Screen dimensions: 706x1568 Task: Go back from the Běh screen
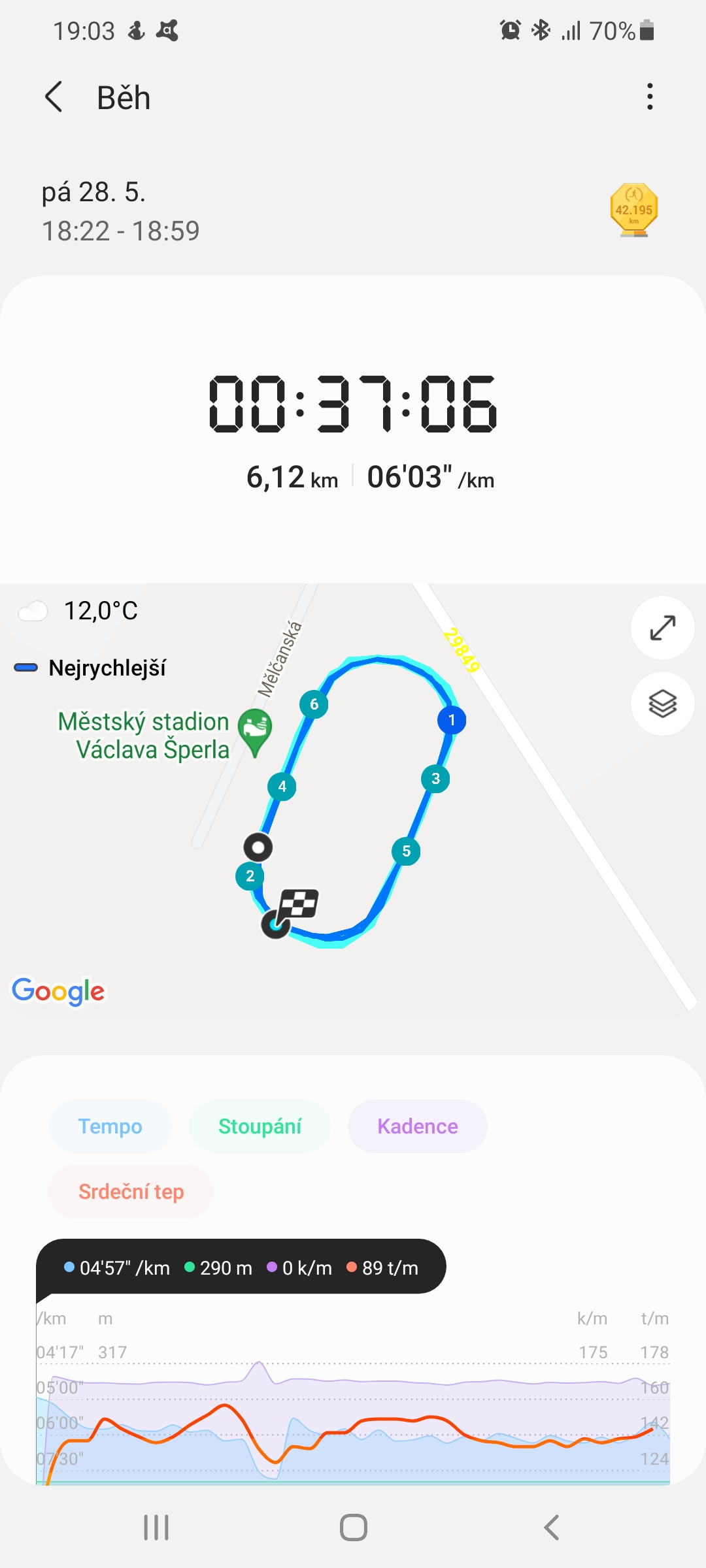click(x=54, y=97)
